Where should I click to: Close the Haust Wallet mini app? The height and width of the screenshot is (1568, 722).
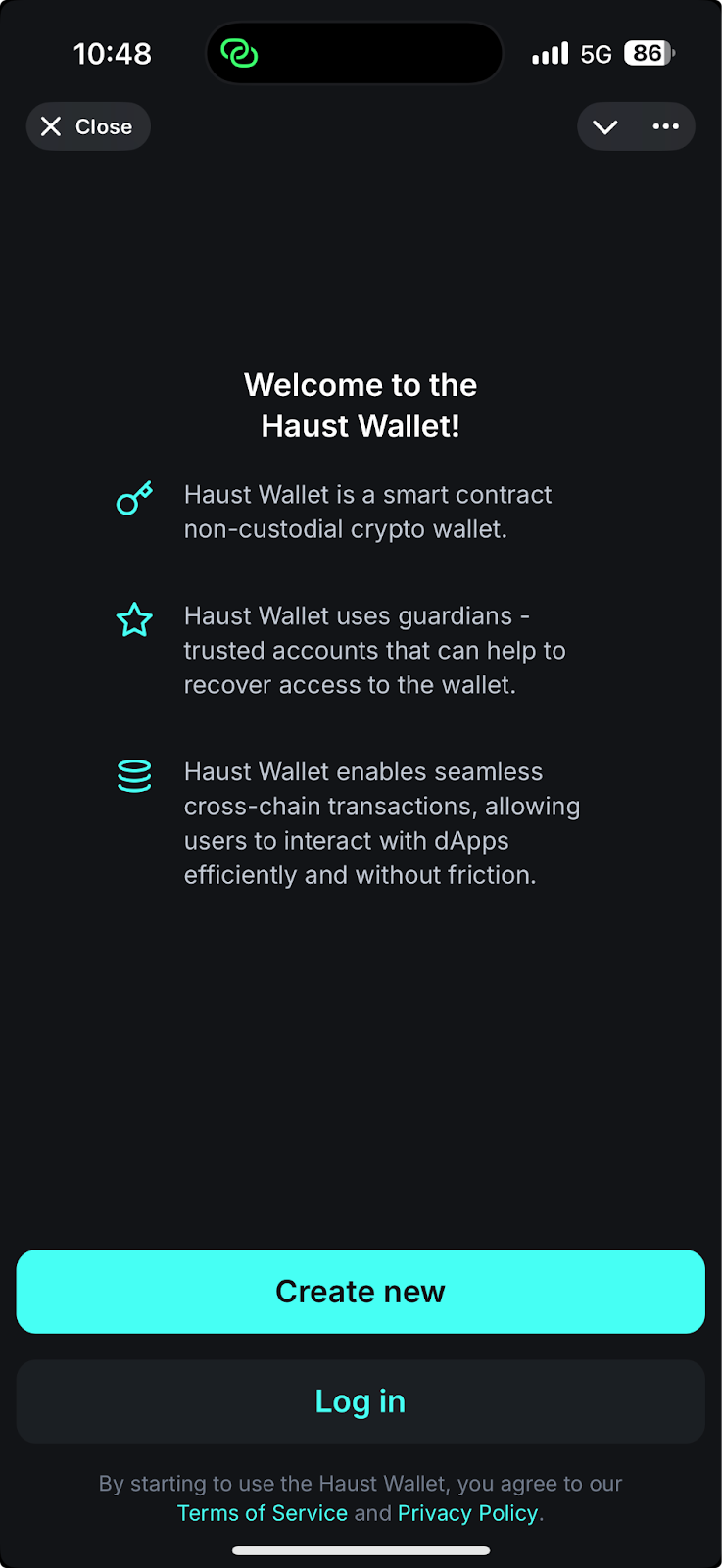(x=88, y=126)
